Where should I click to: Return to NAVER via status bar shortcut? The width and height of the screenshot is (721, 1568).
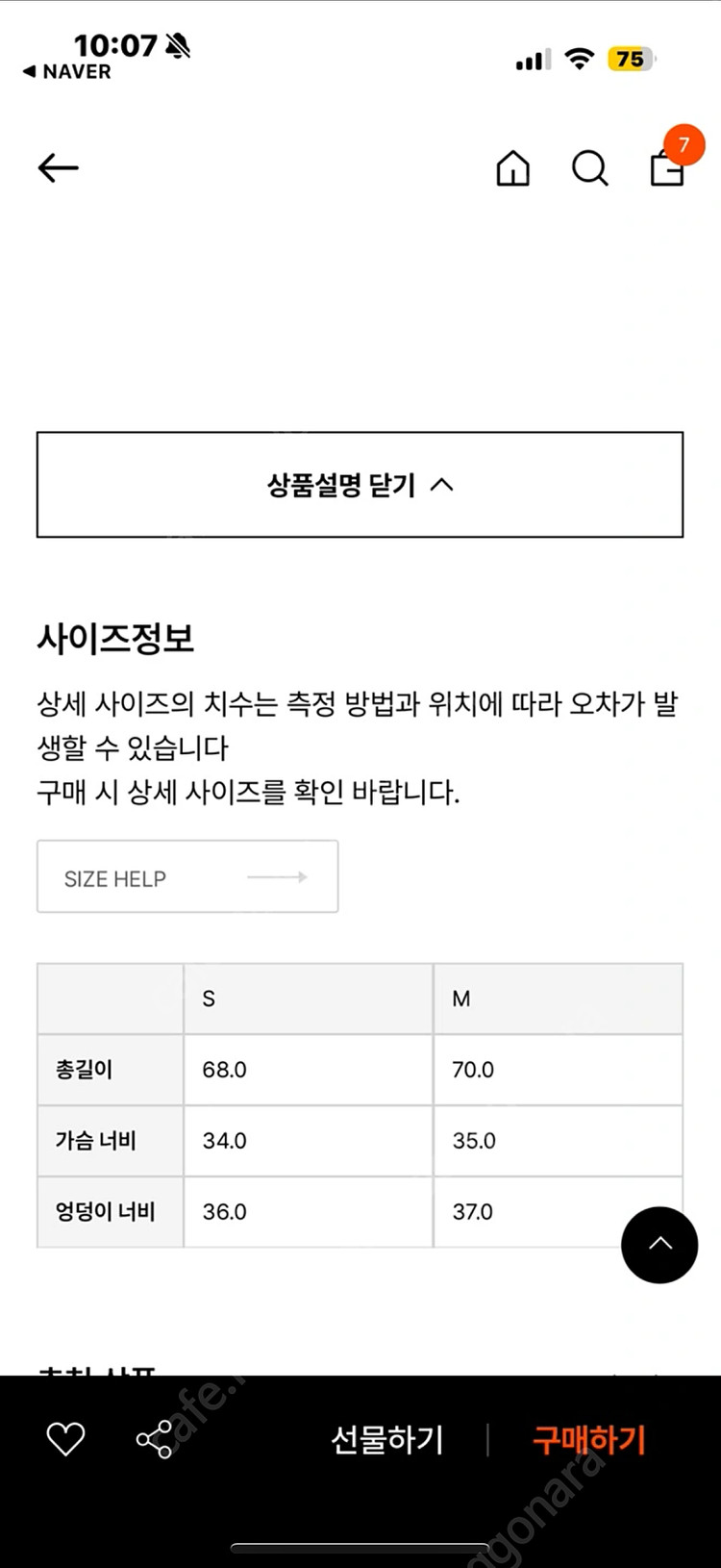pyautogui.click(x=67, y=71)
